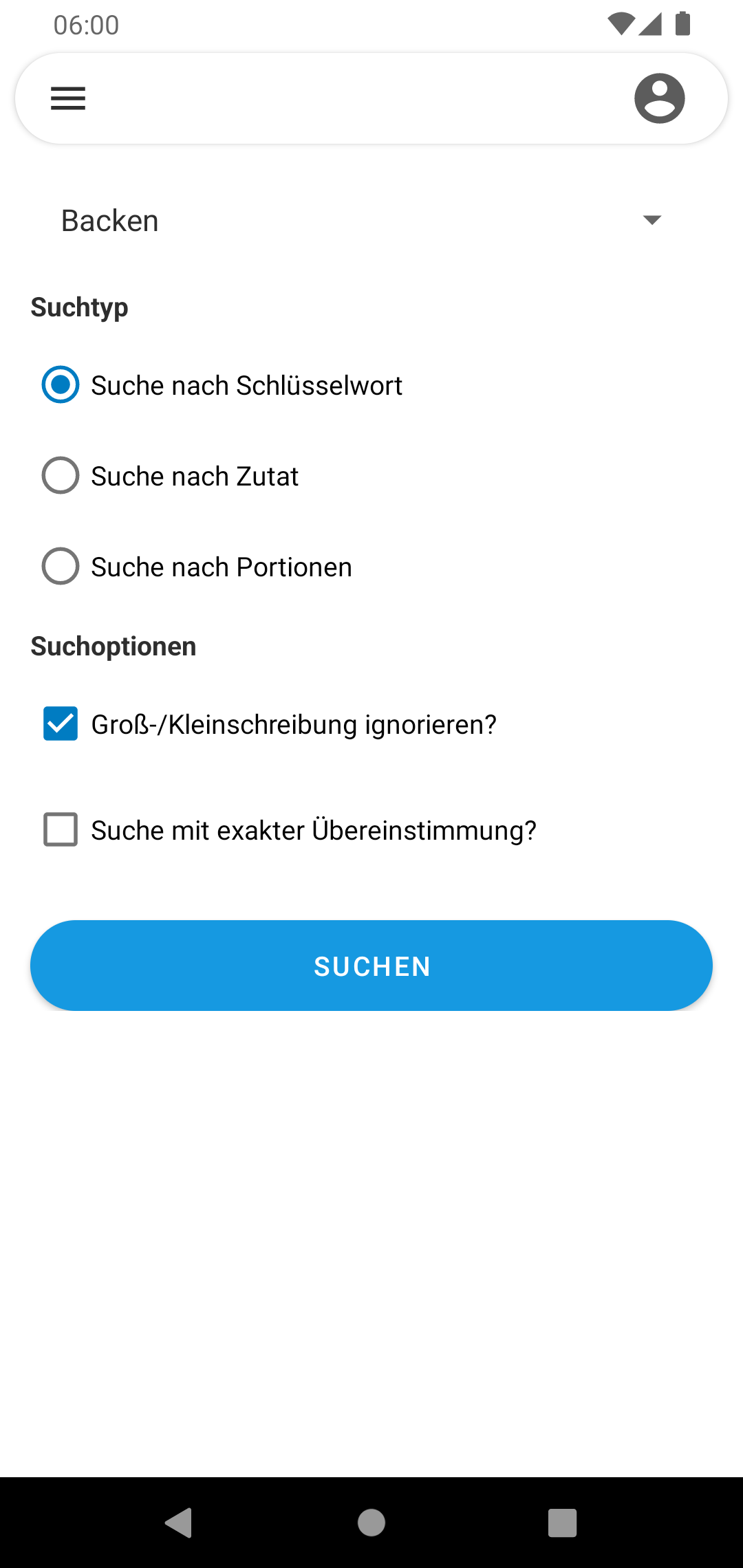Uncheck Groß-/Kleinschreibung ignorieren
Image resolution: width=743 pixels, height=1568 pixels.
[x=61, y=723]
